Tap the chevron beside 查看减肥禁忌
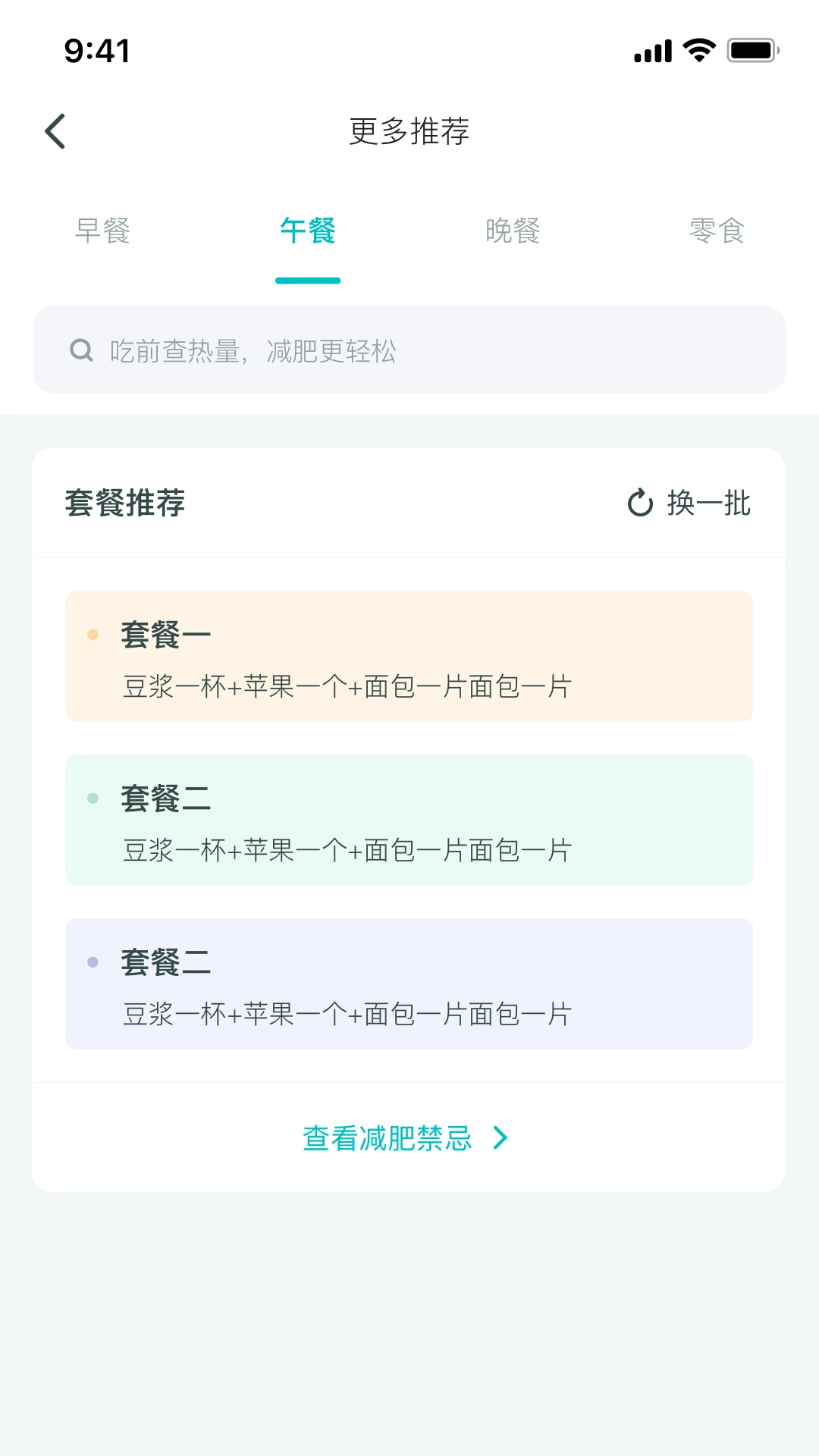 (x=500, y=1137)
